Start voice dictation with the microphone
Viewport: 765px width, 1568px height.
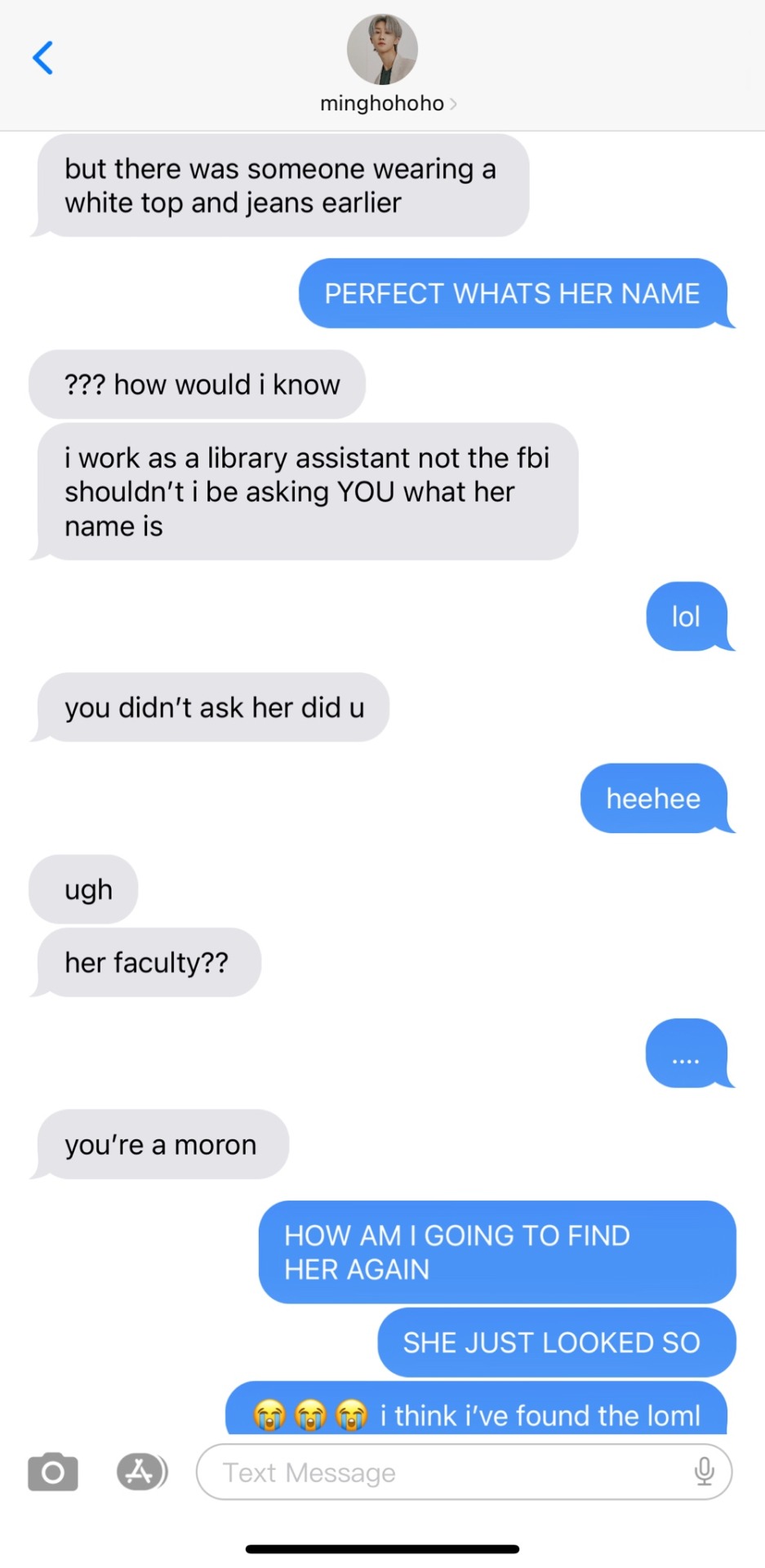click(x=704, y=1472)
